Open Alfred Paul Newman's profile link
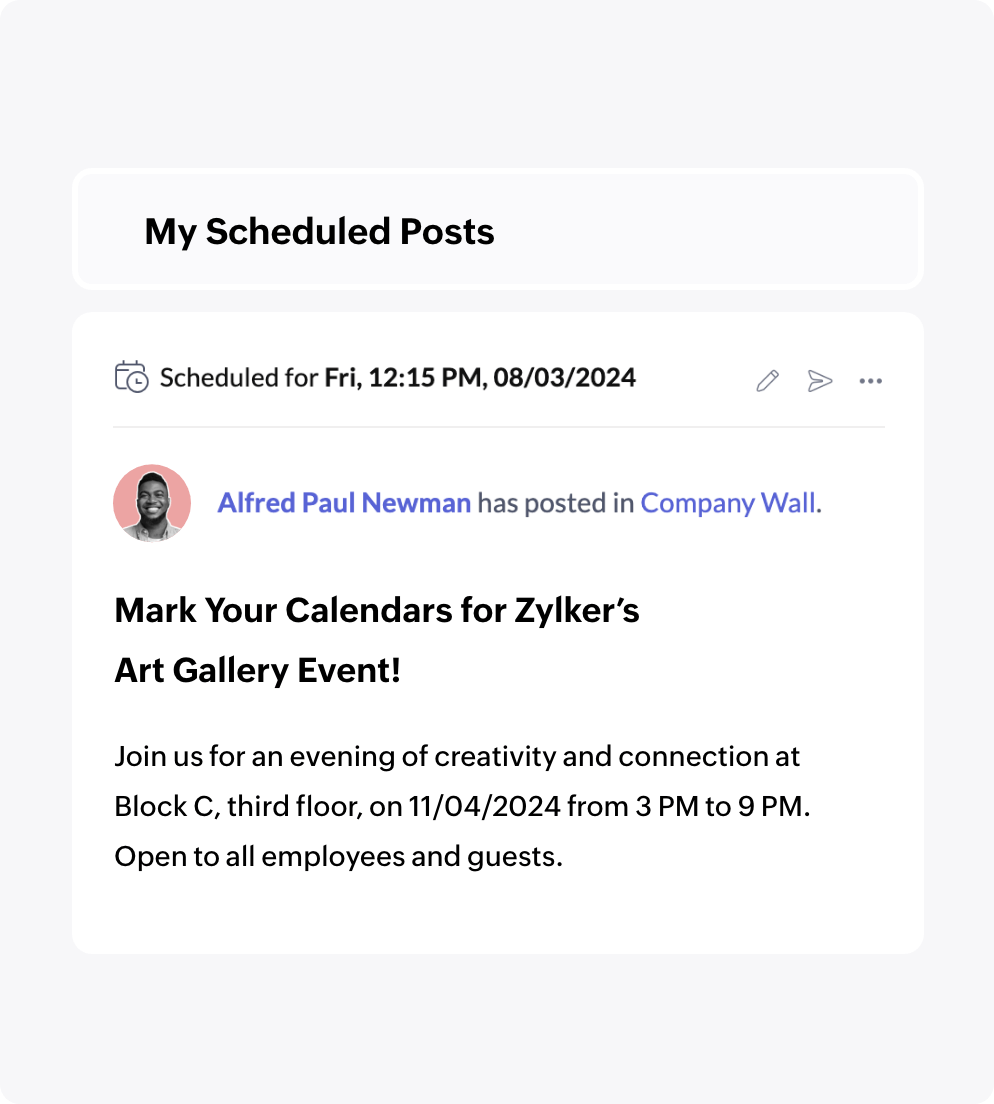The width and height of the screenshot is (994, 1104). click(x=344, y=503)
